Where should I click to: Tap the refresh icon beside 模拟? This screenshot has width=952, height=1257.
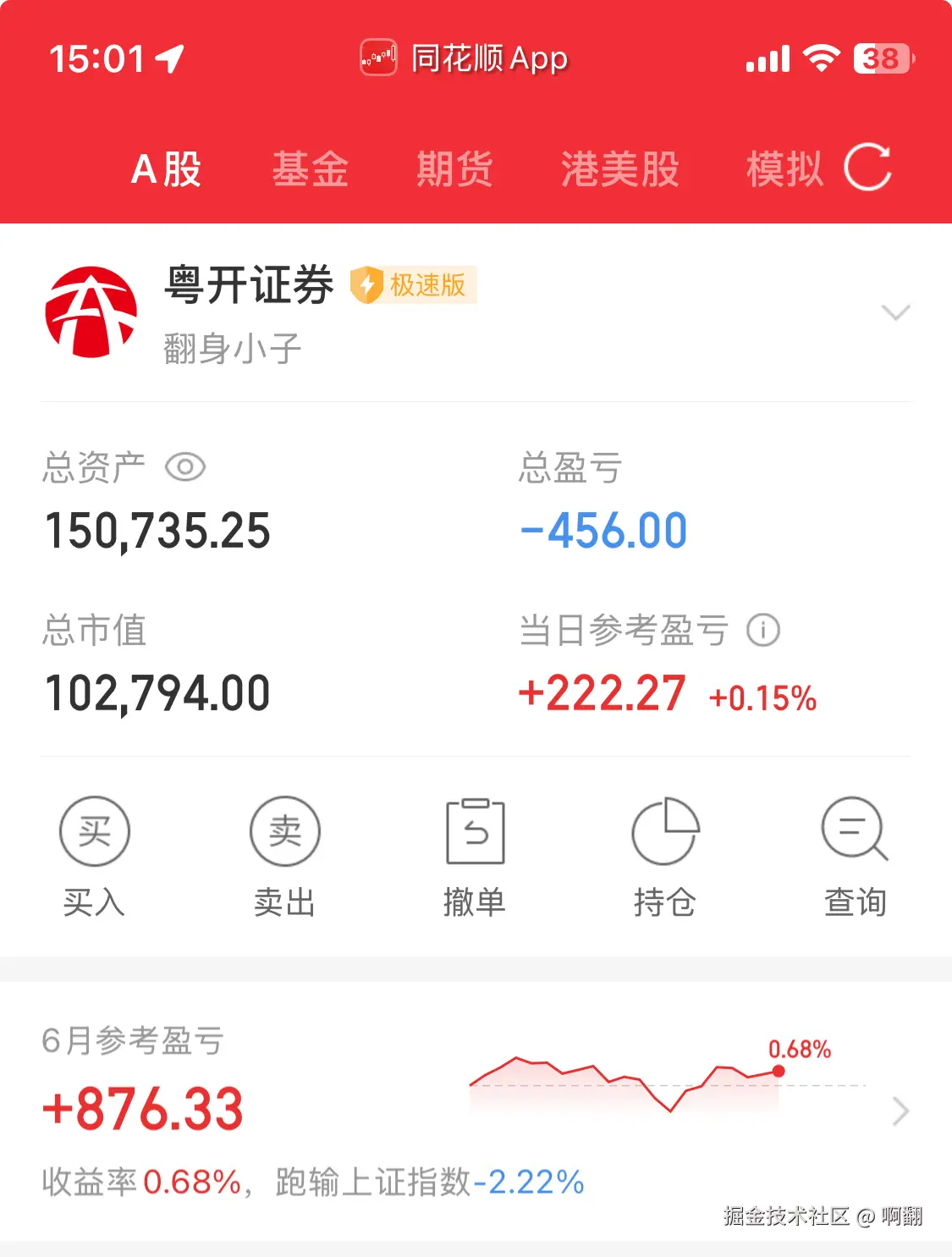pos(870,167)
